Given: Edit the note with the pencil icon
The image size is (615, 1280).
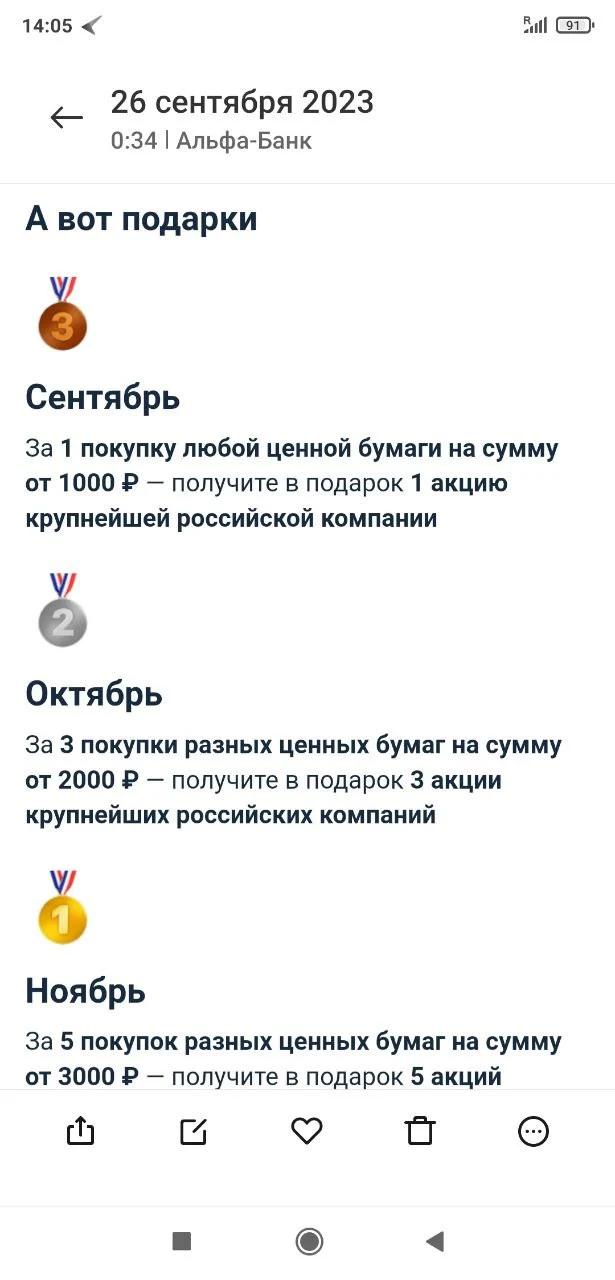Looking at the screenshot, I should (x=193, y=1131).
